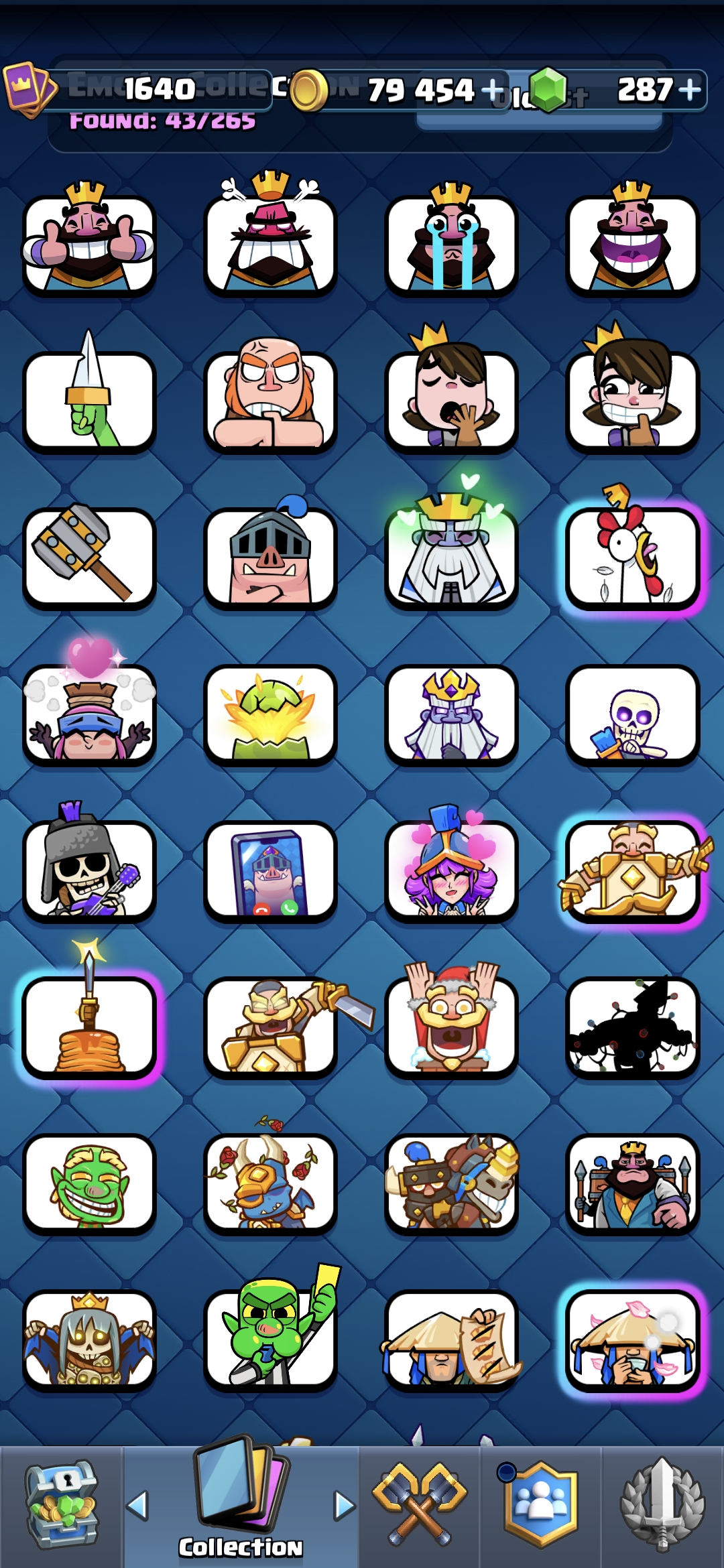This screenshot has width=724, height=1568.
Task: Select the exploding green egg emote
Action: coord(270,713)
